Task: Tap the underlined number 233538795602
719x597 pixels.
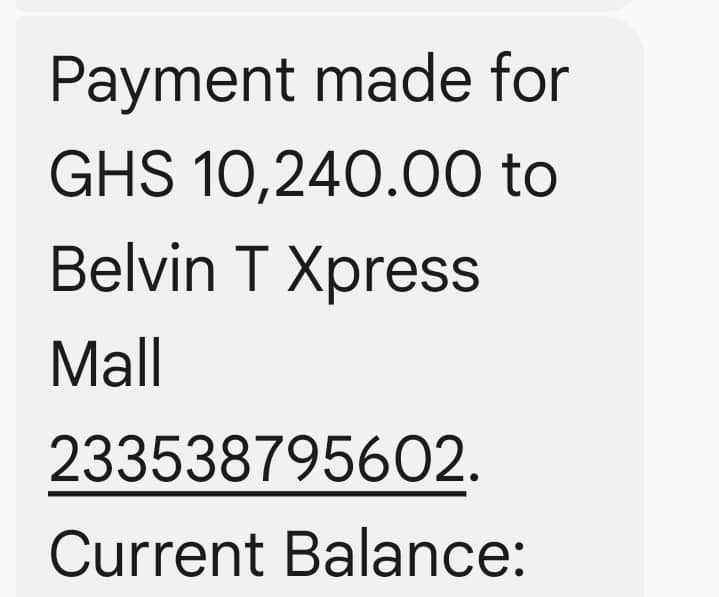Action: tap(257, 459)
